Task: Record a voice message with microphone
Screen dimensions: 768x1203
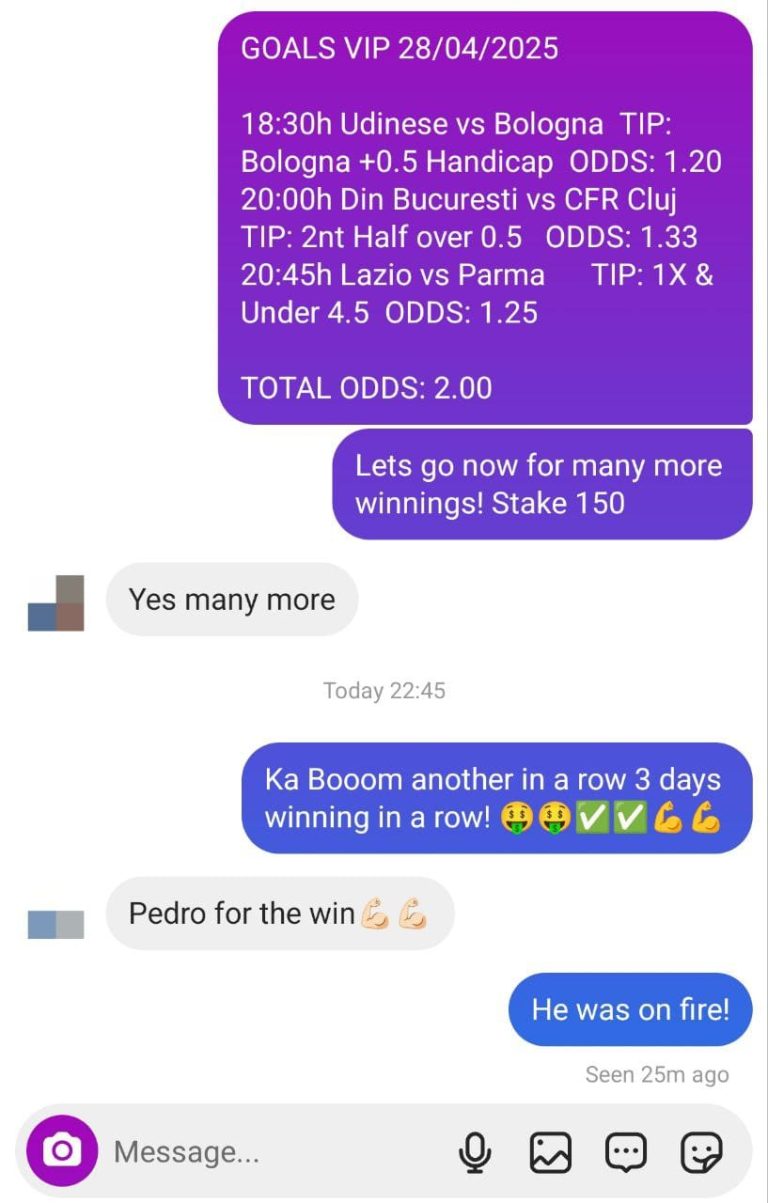Action: pyautogui.click(x=475, y=1152)
